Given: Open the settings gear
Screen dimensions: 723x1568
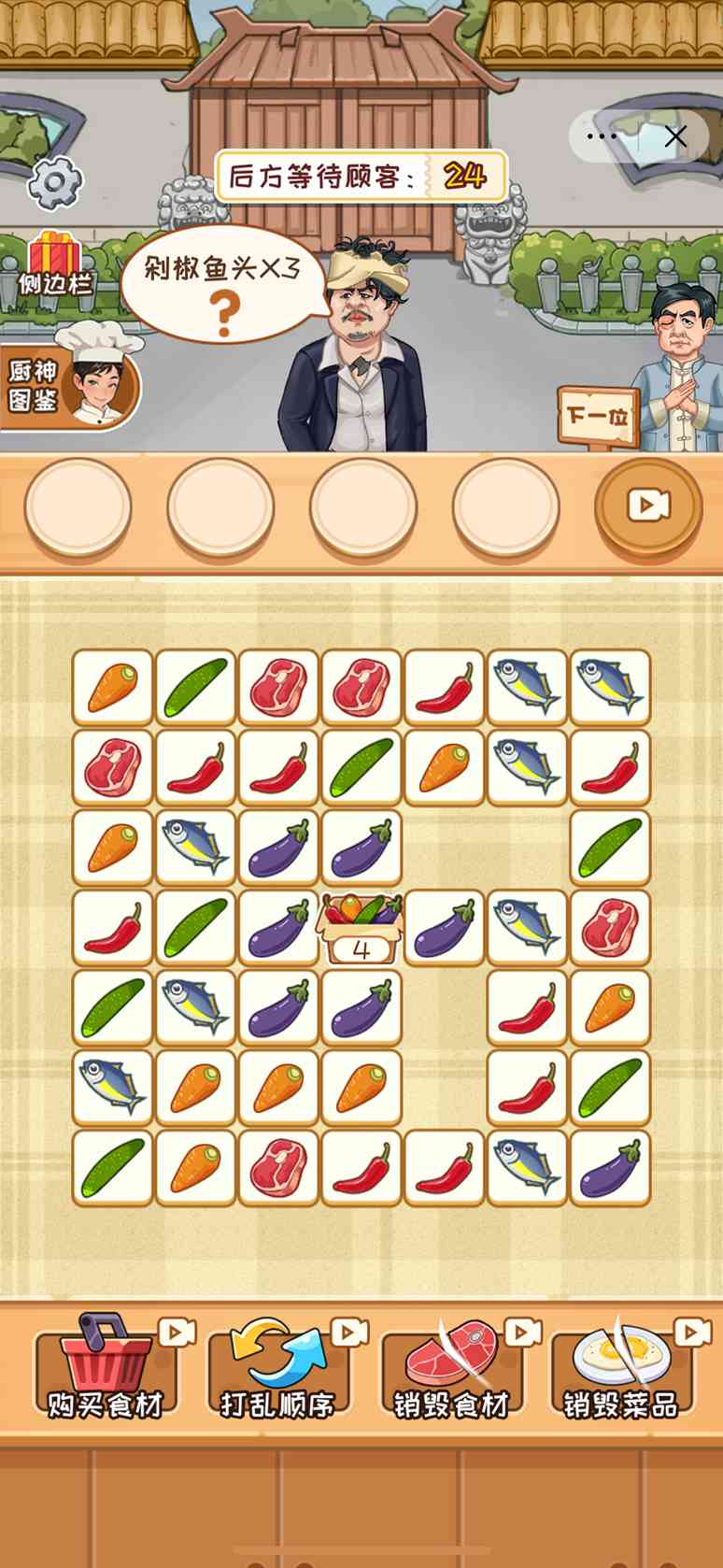Looking at the screenshot, I should click(x=55, y=181).
